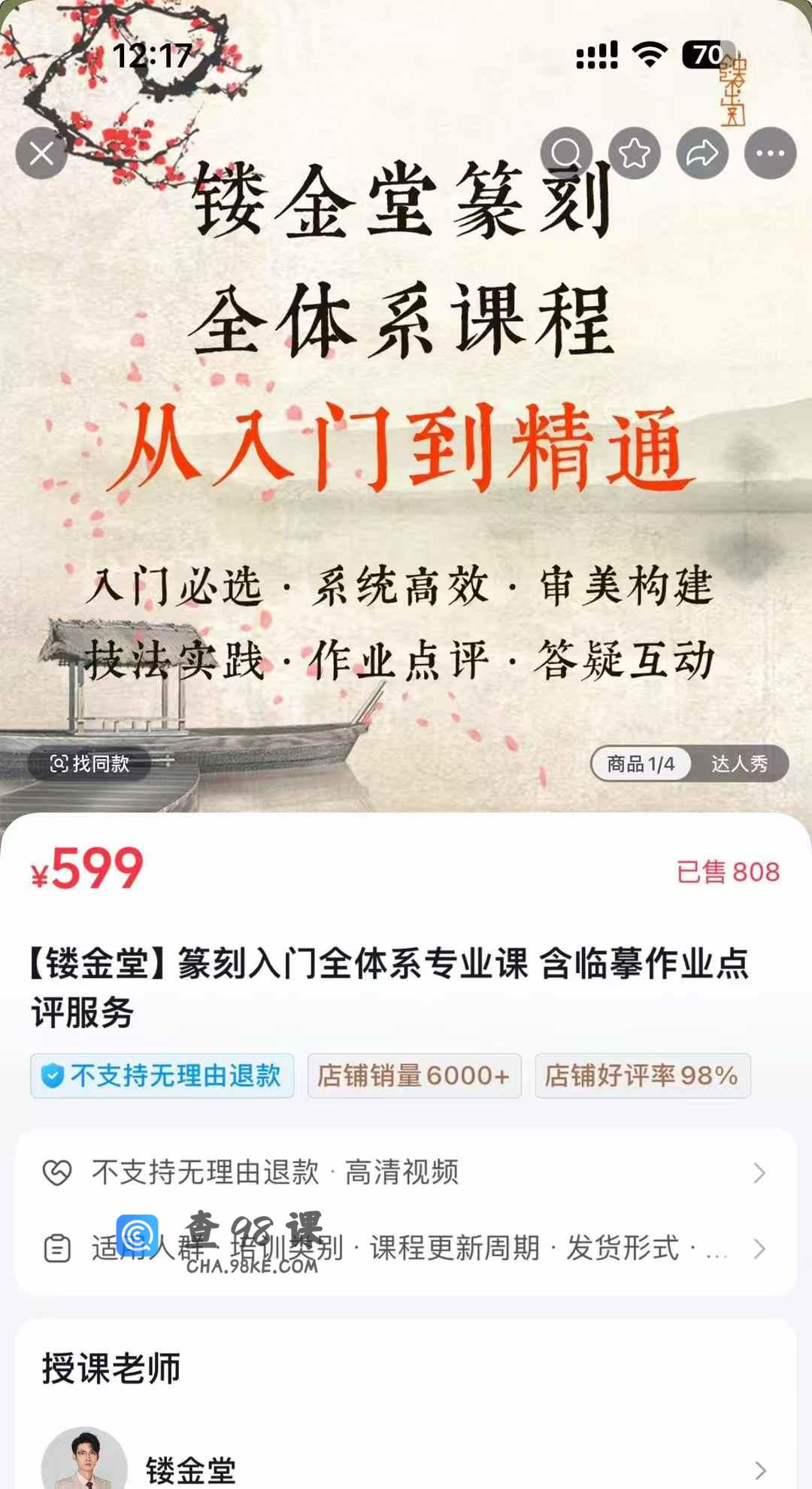The width and height of the screenshot is (812, 1489).
Task: Tap 找同款 to find similar items
Action: pyautogui.click(x=89, y=764)
